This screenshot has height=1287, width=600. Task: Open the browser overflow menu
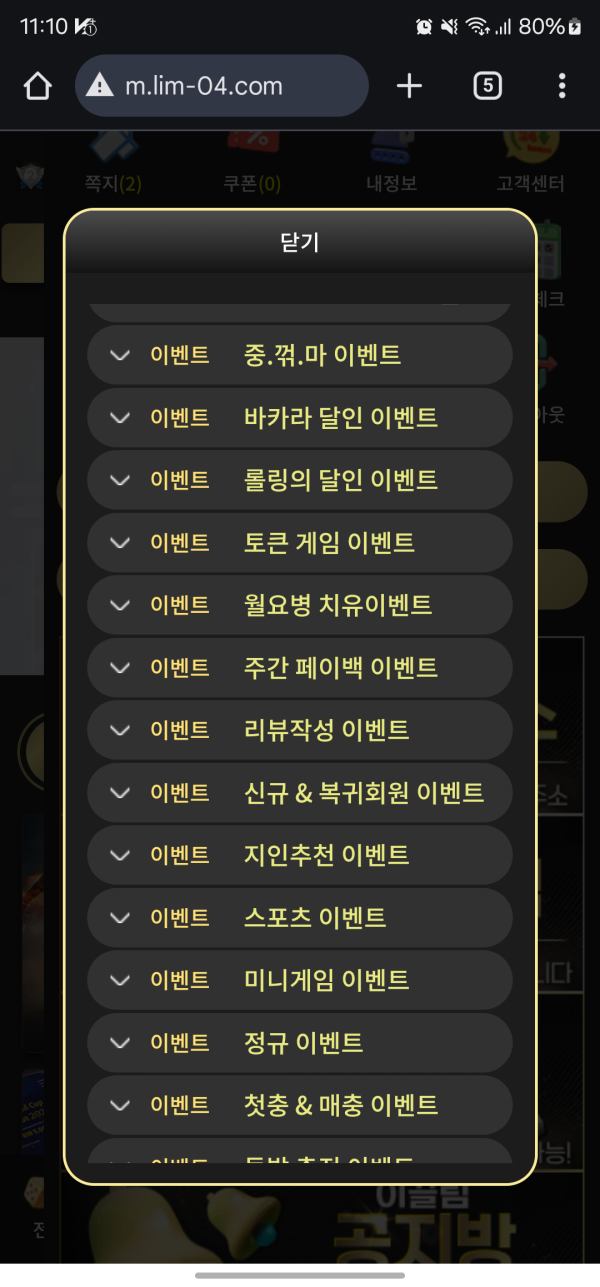pyautogui.click(x=562, y=86)
